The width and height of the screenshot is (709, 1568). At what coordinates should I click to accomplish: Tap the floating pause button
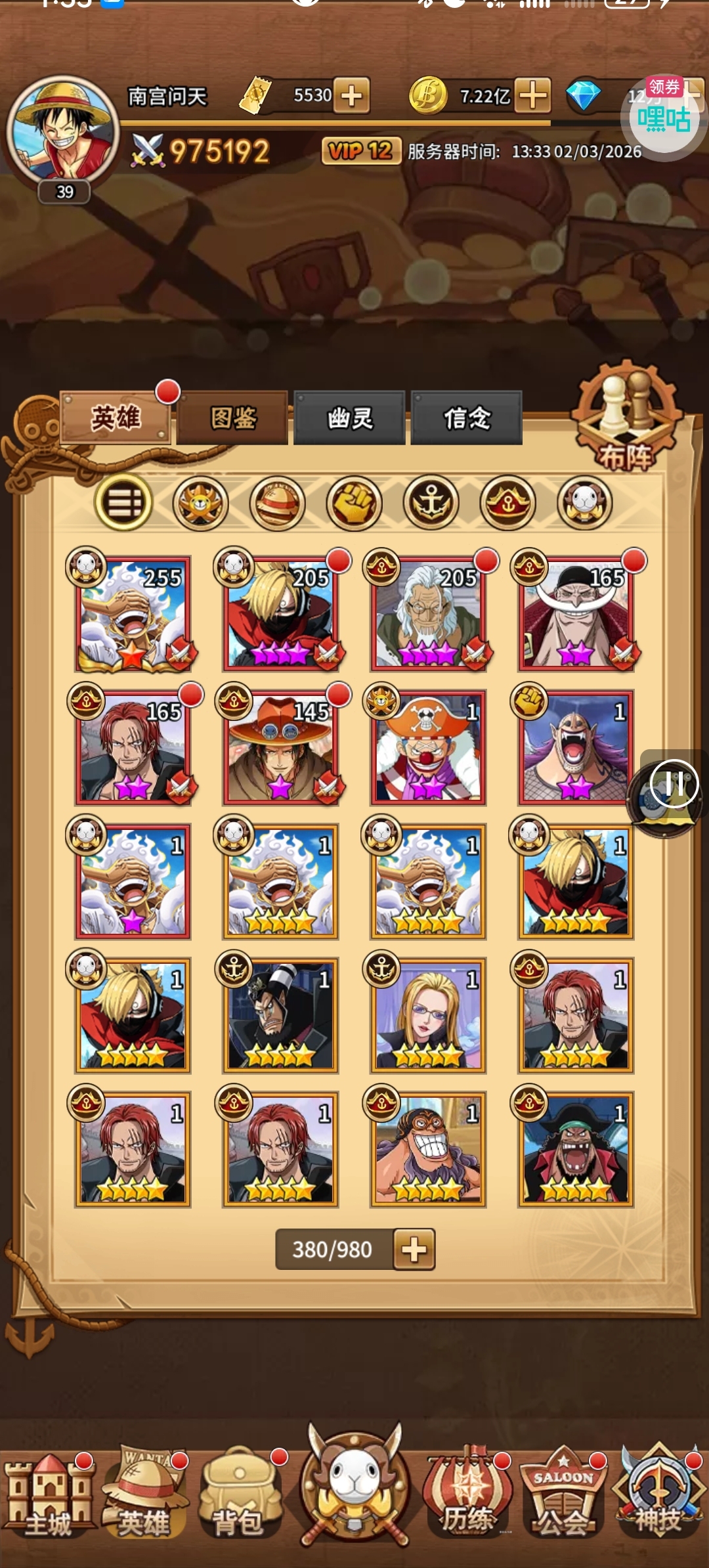point(674,784)
